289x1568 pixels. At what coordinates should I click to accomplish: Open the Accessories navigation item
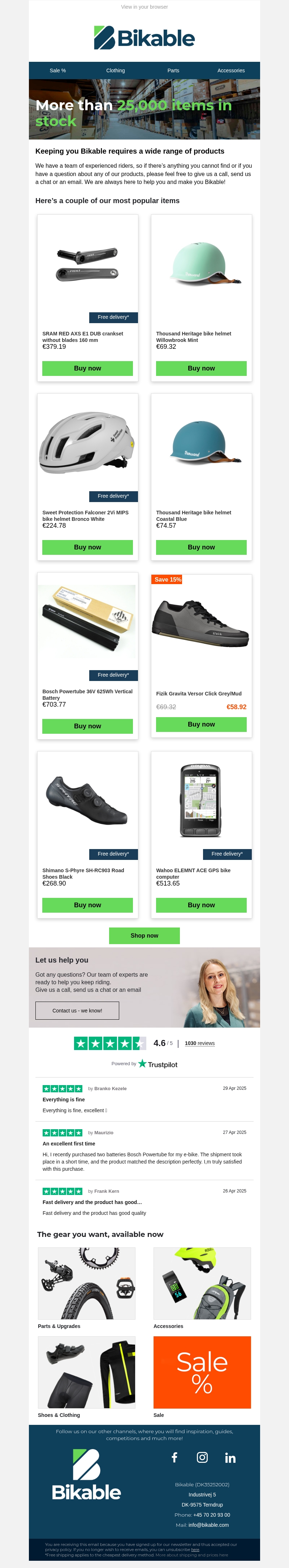tap(231, 70)
